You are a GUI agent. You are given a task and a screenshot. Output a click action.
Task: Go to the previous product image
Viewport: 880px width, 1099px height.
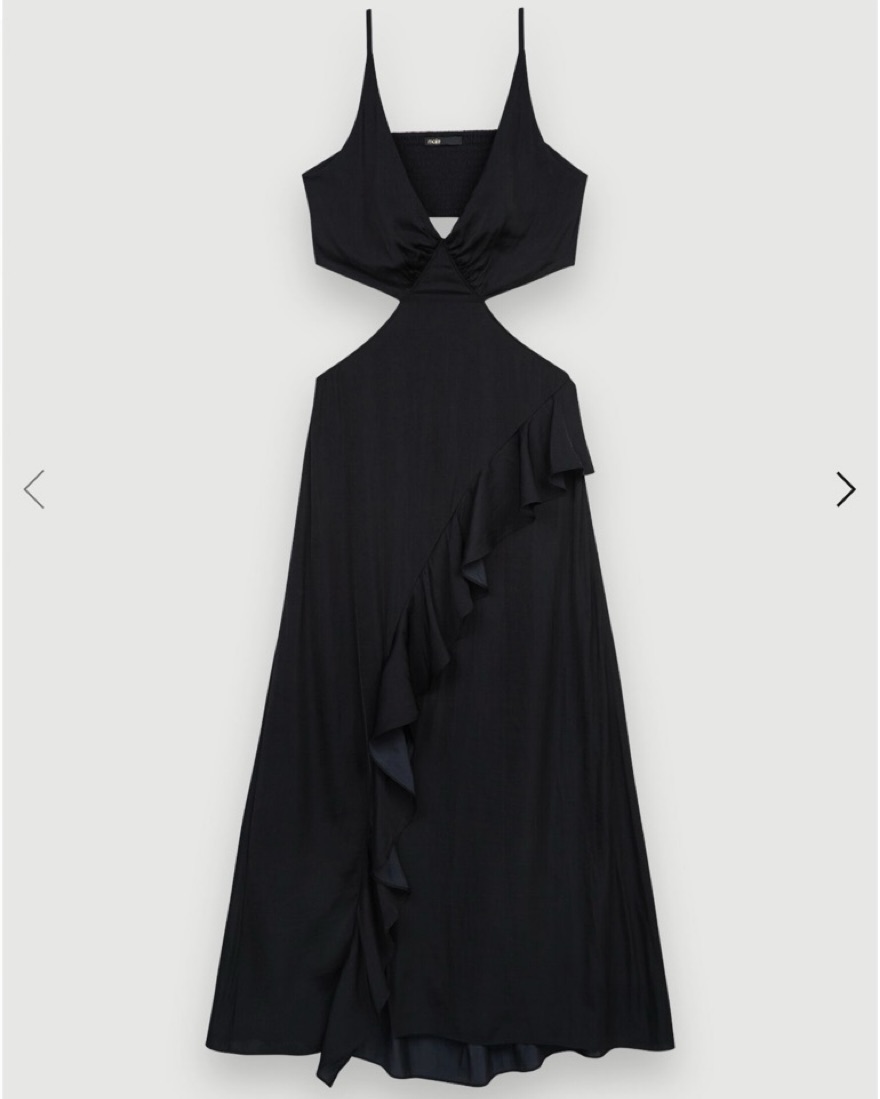(x=34, y=489)
